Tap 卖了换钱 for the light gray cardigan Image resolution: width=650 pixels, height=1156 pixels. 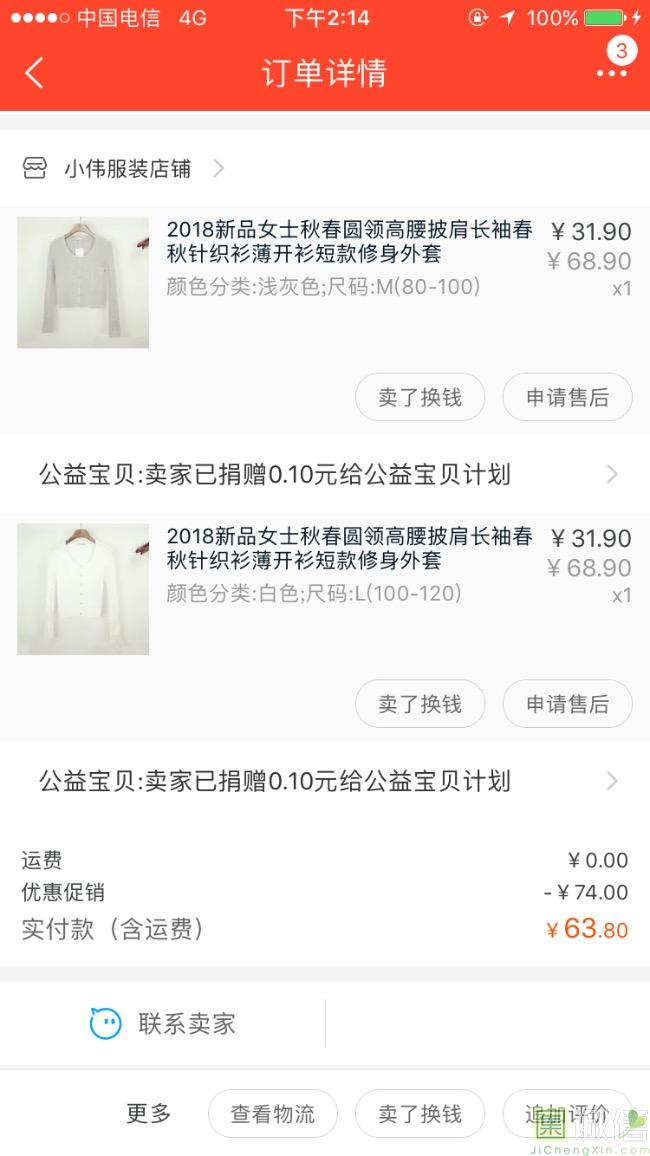420,397
